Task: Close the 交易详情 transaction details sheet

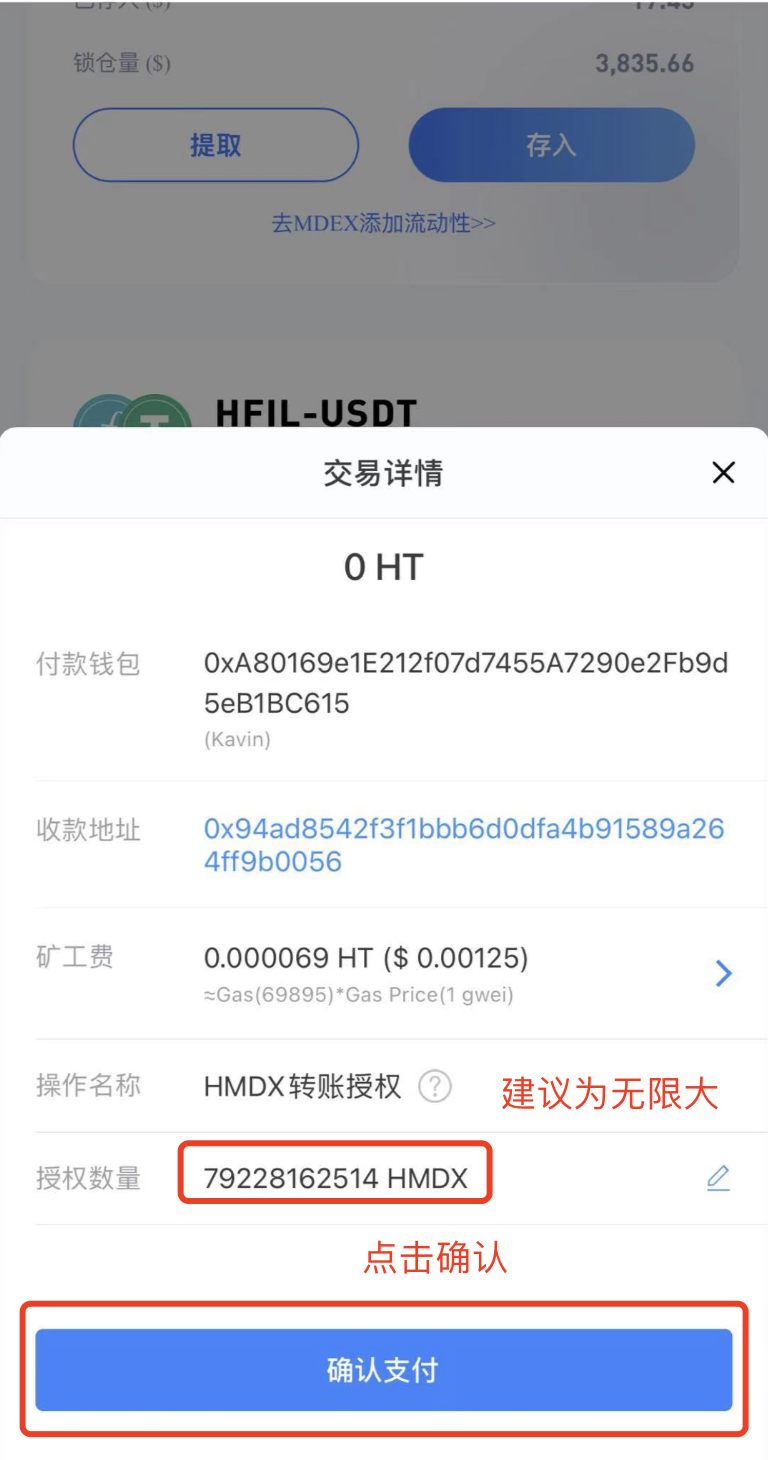Action: coord(723,473)
